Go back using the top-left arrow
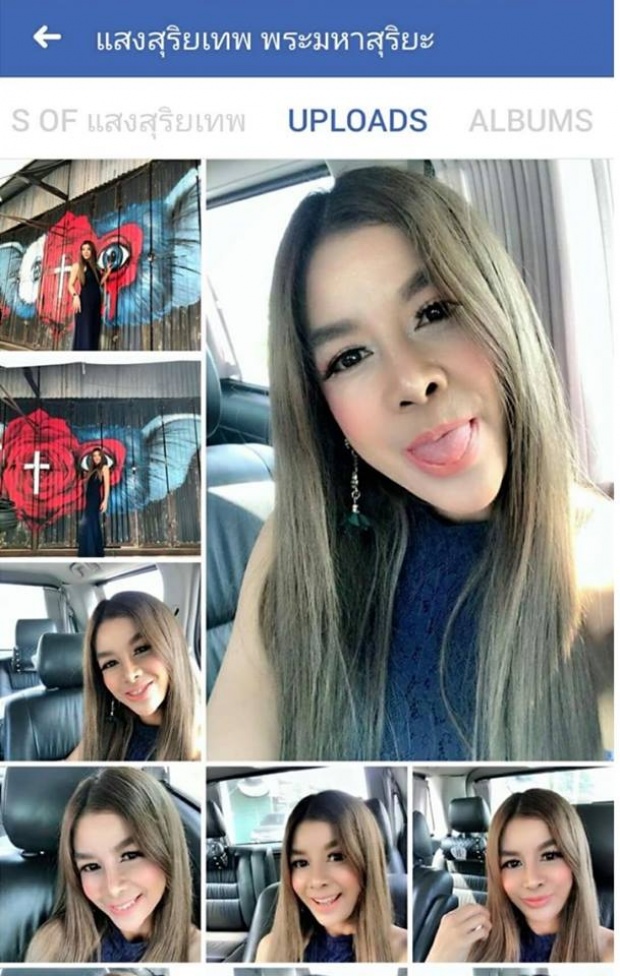620x976 pixels. click(46, 38)
